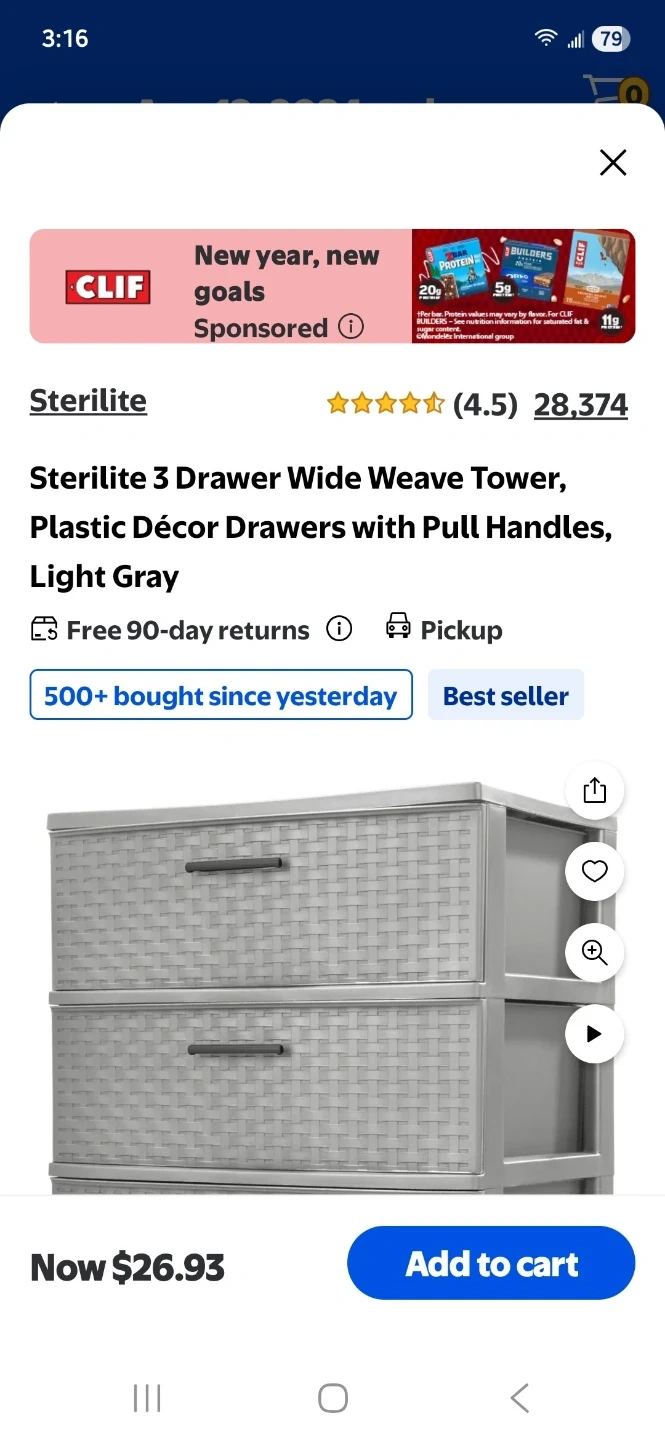Open the Sterilite brand link
Screen dimensions: 665x1440
[x=88, y=401]
